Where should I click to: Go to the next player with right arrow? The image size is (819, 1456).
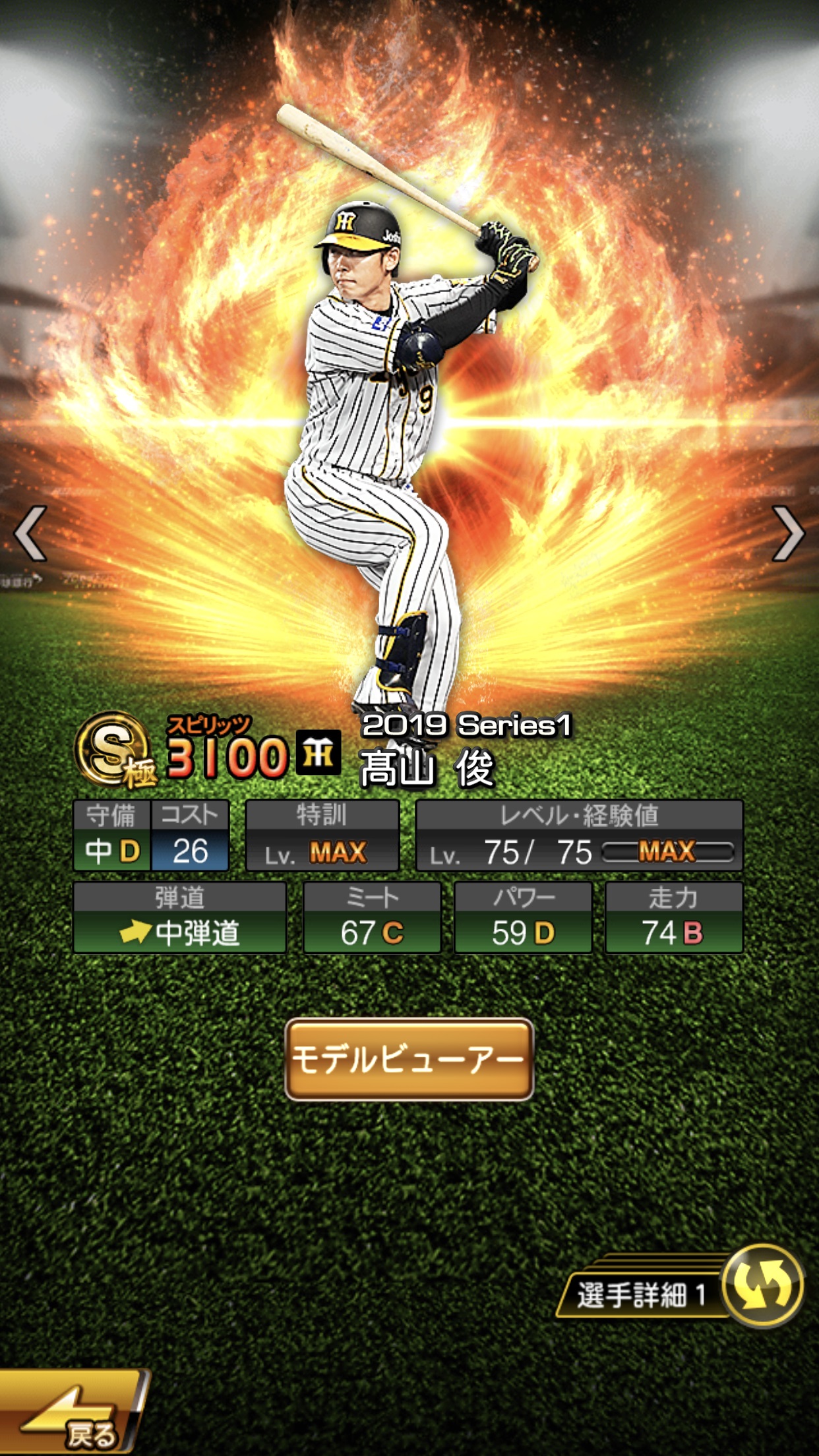[789, 533]
